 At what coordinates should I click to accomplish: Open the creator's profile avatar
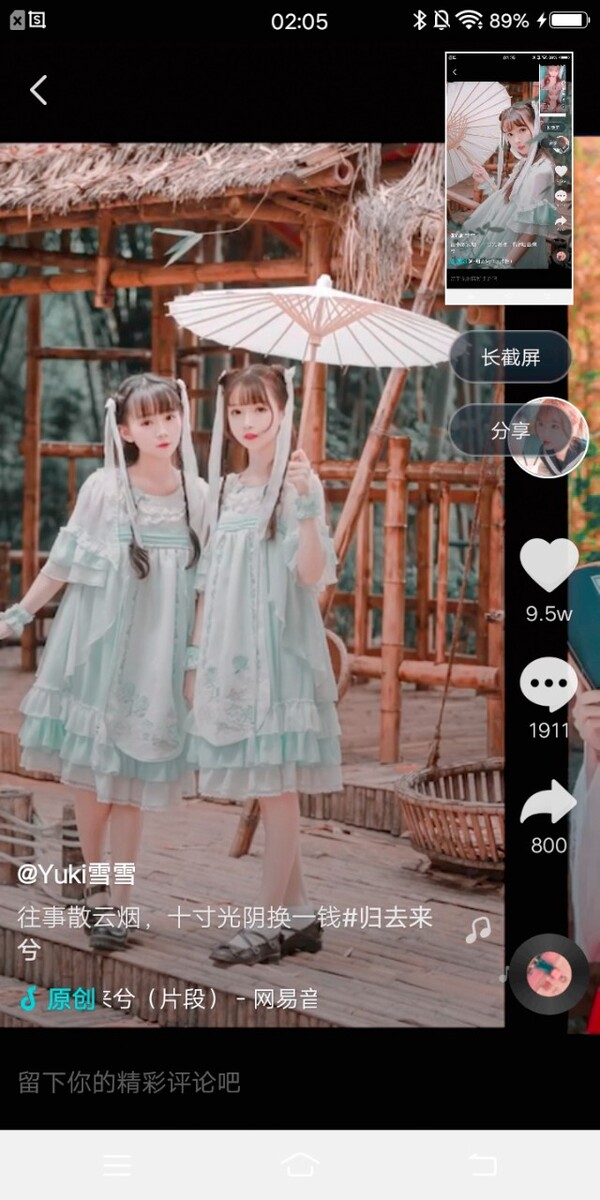click(x=548, y=438)
